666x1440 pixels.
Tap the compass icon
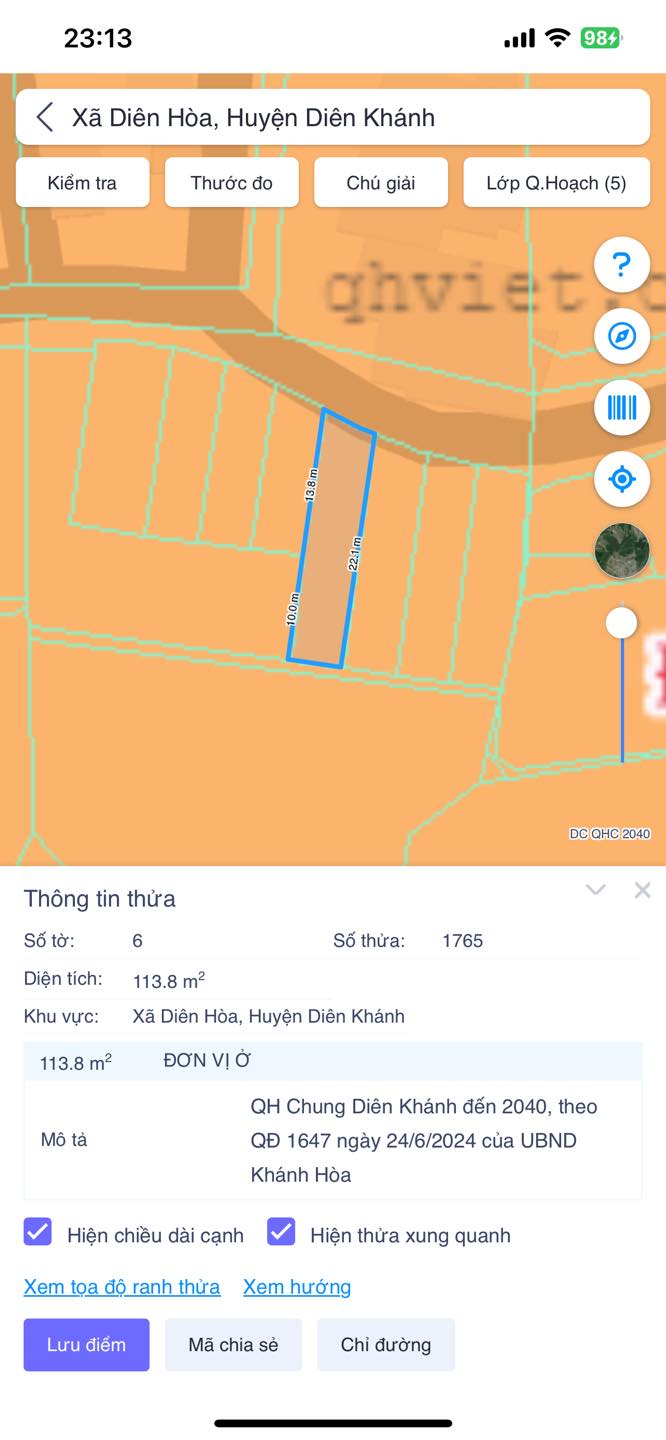click(622, 336)
